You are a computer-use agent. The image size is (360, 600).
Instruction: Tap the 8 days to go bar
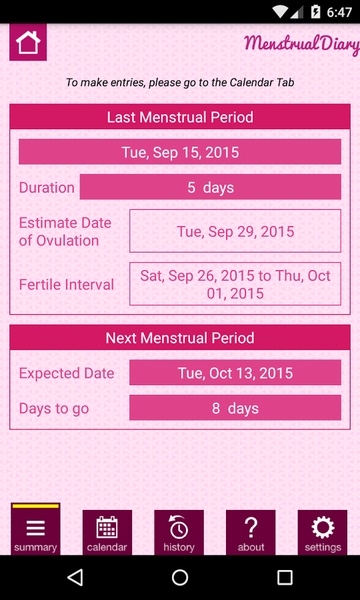pos(235,408)
